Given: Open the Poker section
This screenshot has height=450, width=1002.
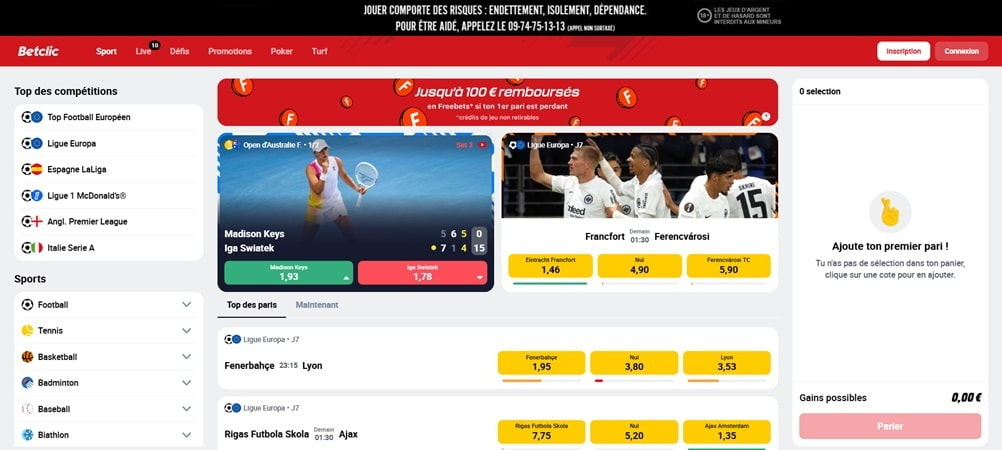Looking at the screenshot, I should (x=282, y=51).
